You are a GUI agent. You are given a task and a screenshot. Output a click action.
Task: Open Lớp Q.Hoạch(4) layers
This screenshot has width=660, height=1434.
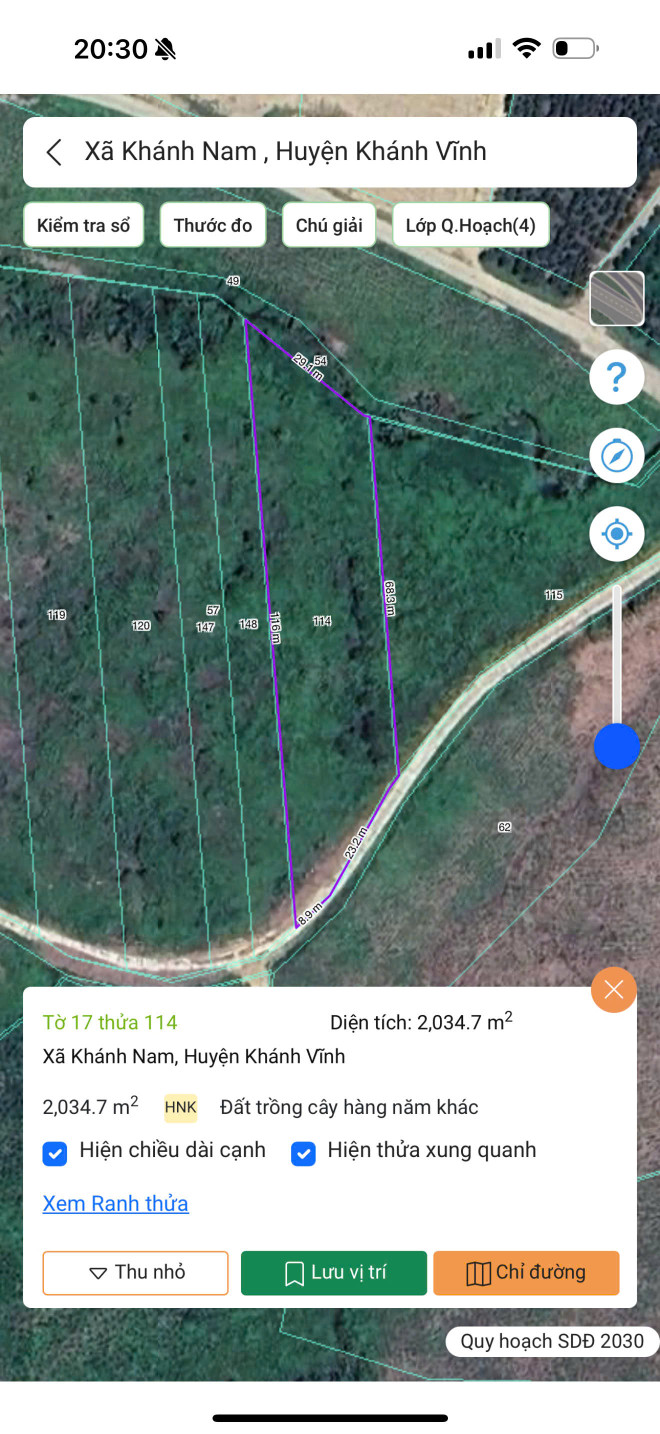point(471,225)
